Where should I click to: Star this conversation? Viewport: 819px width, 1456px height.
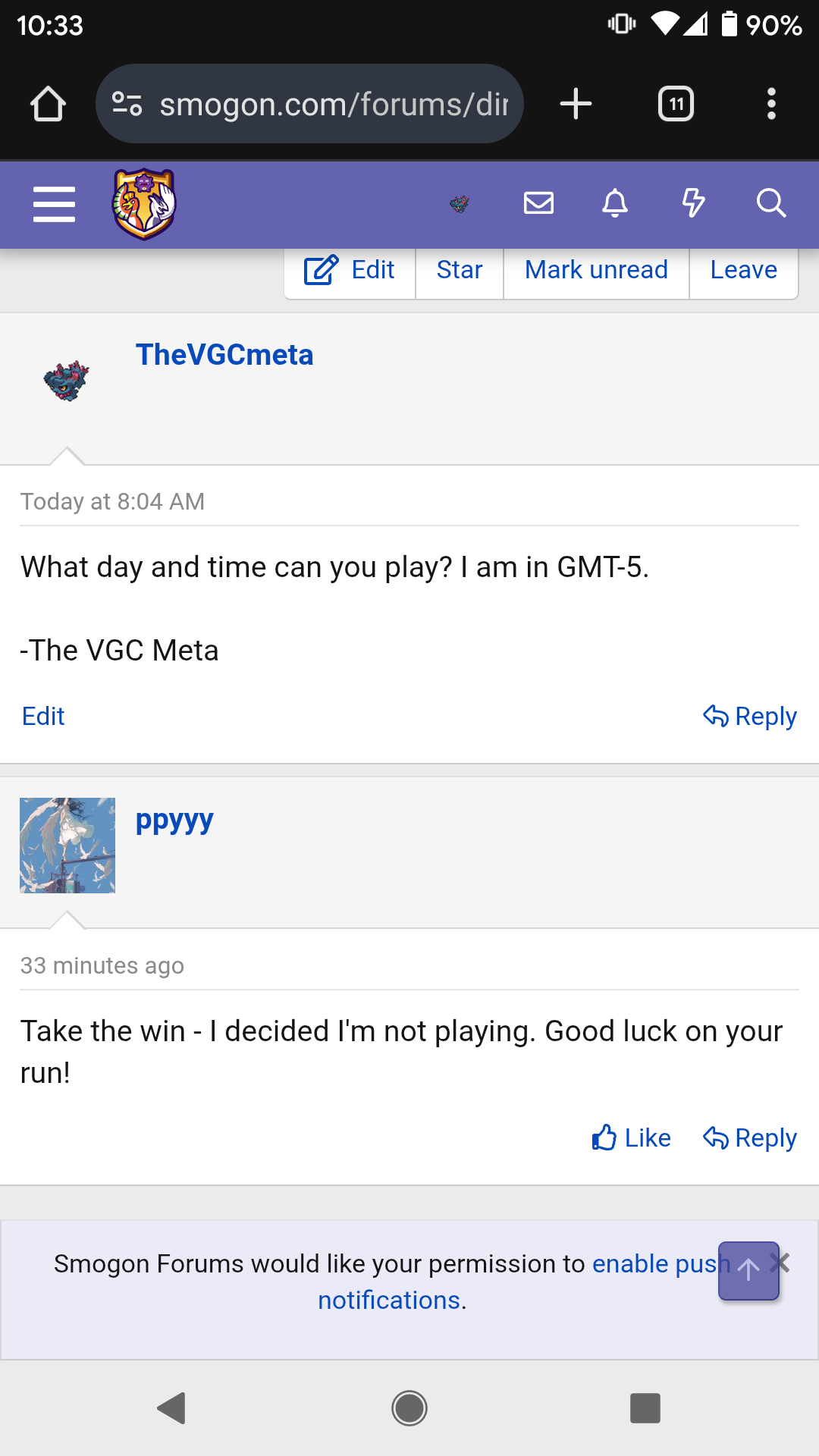tap(460, 270)
